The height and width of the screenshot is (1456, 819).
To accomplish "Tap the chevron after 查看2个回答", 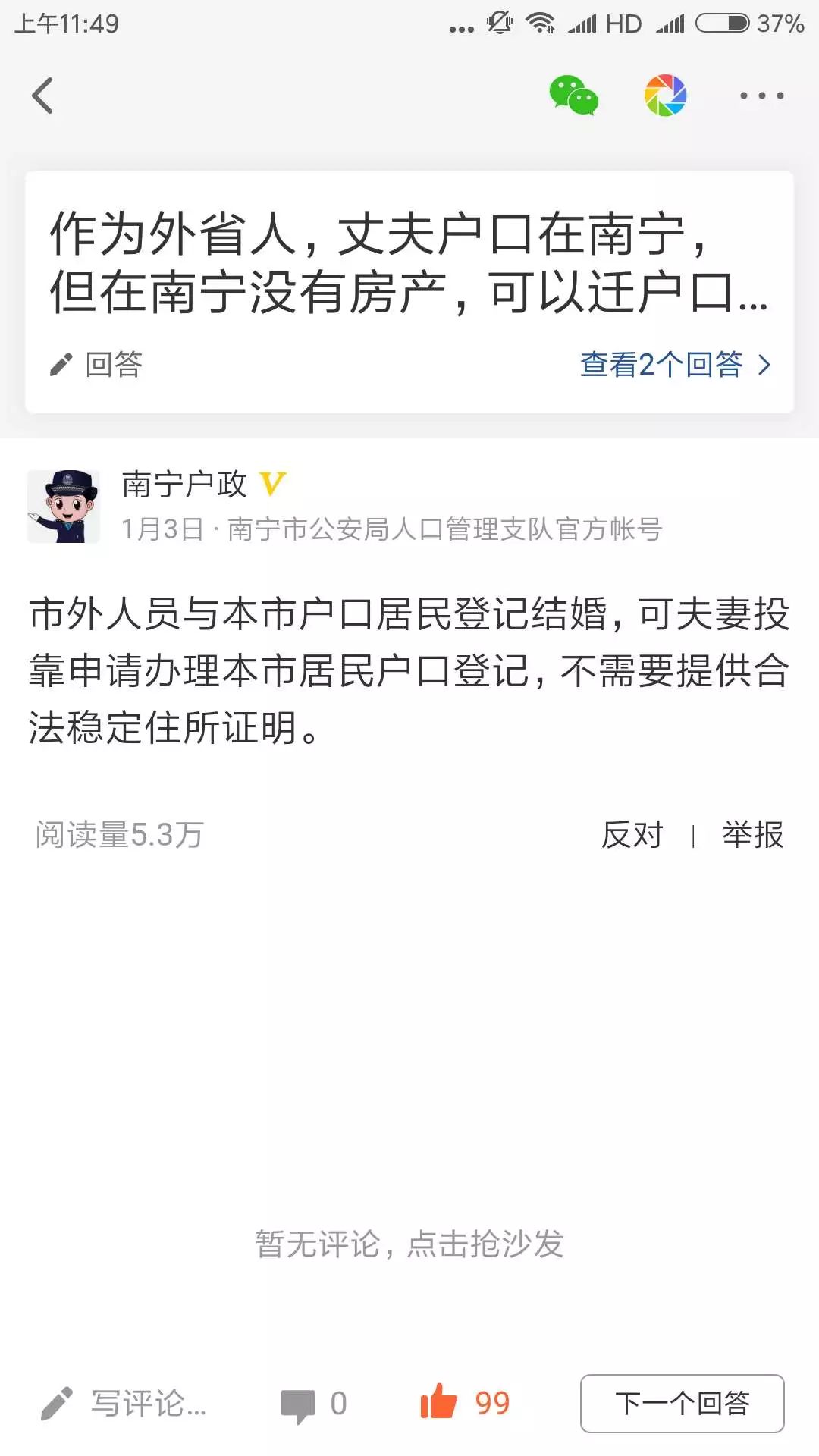I will click(765, 364).
